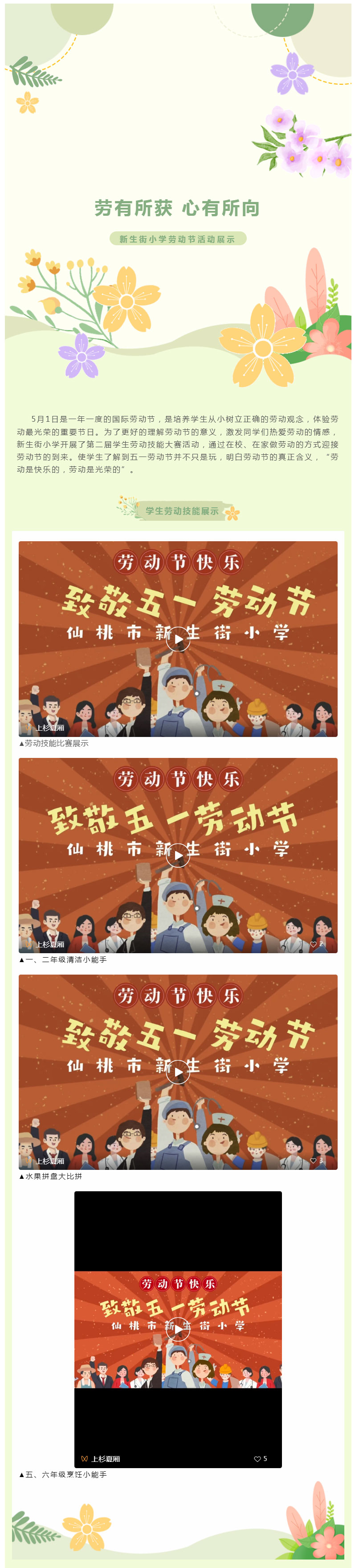The height and width of the screenshot is (1568, 355).
Task: Like the 一、二年级清洁小能手 video
Action: (314, 943)
